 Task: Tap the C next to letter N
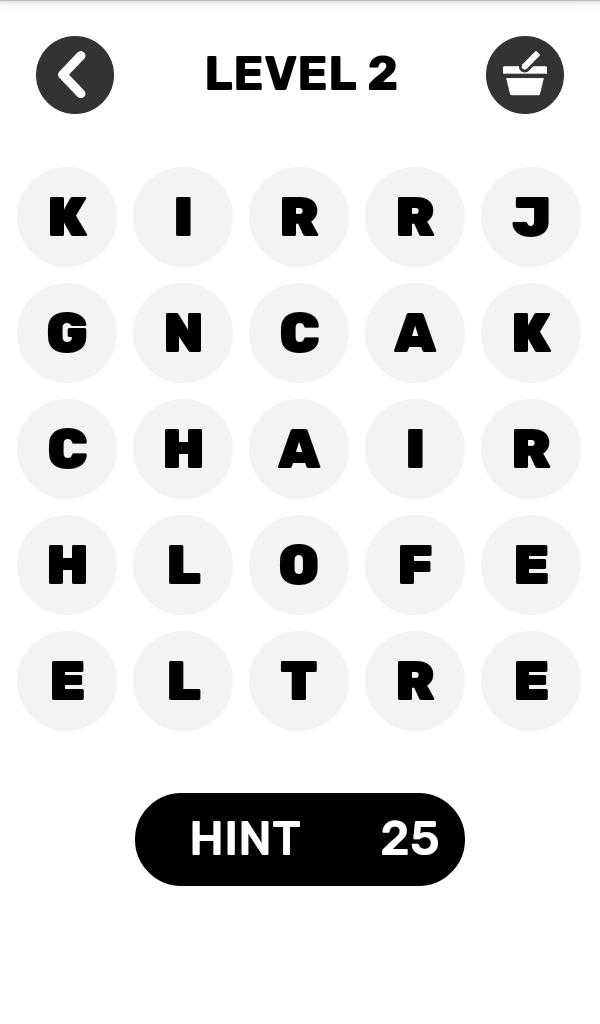coord(299,333)
